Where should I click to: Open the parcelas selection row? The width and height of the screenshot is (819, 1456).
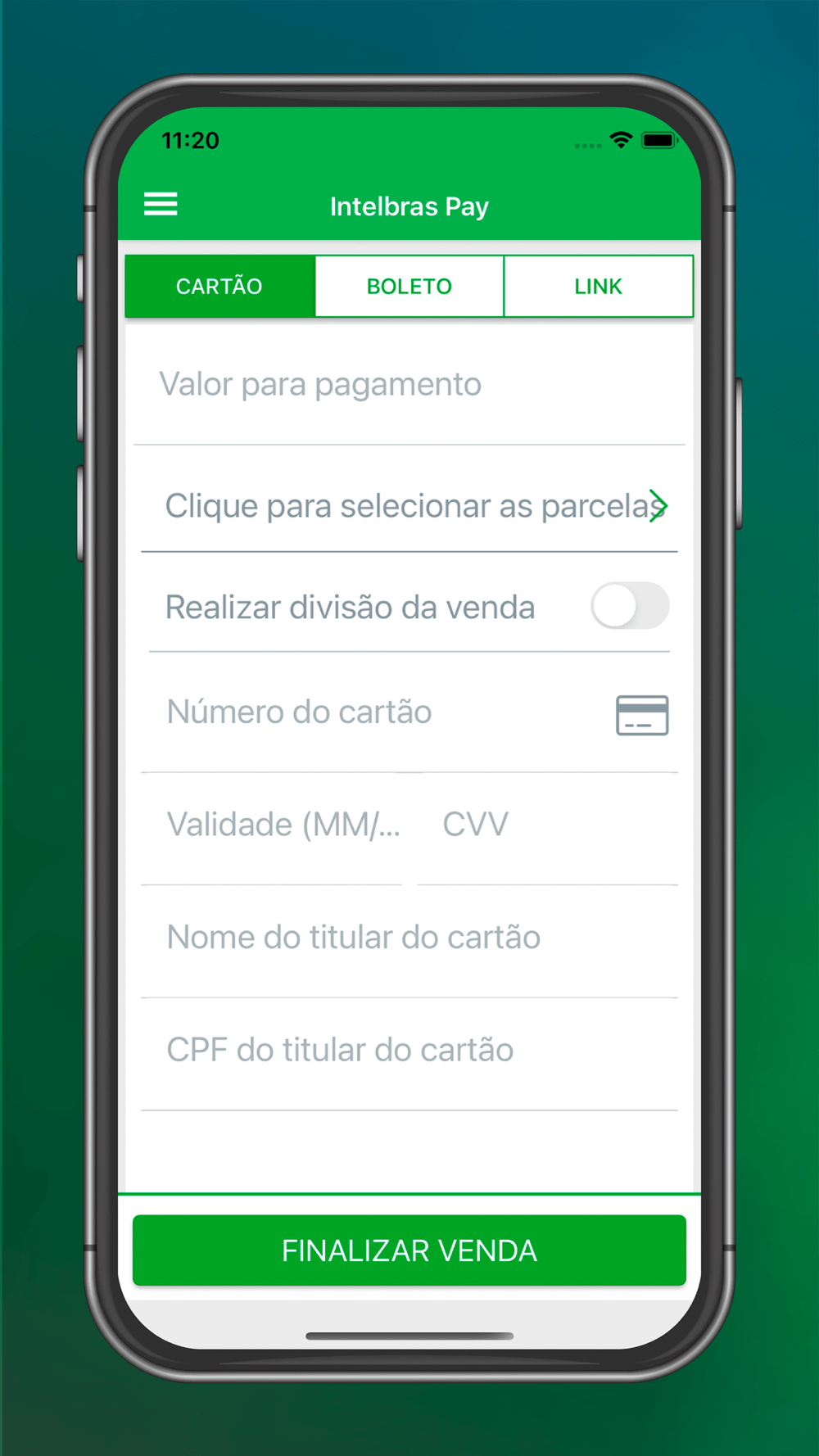409,506
